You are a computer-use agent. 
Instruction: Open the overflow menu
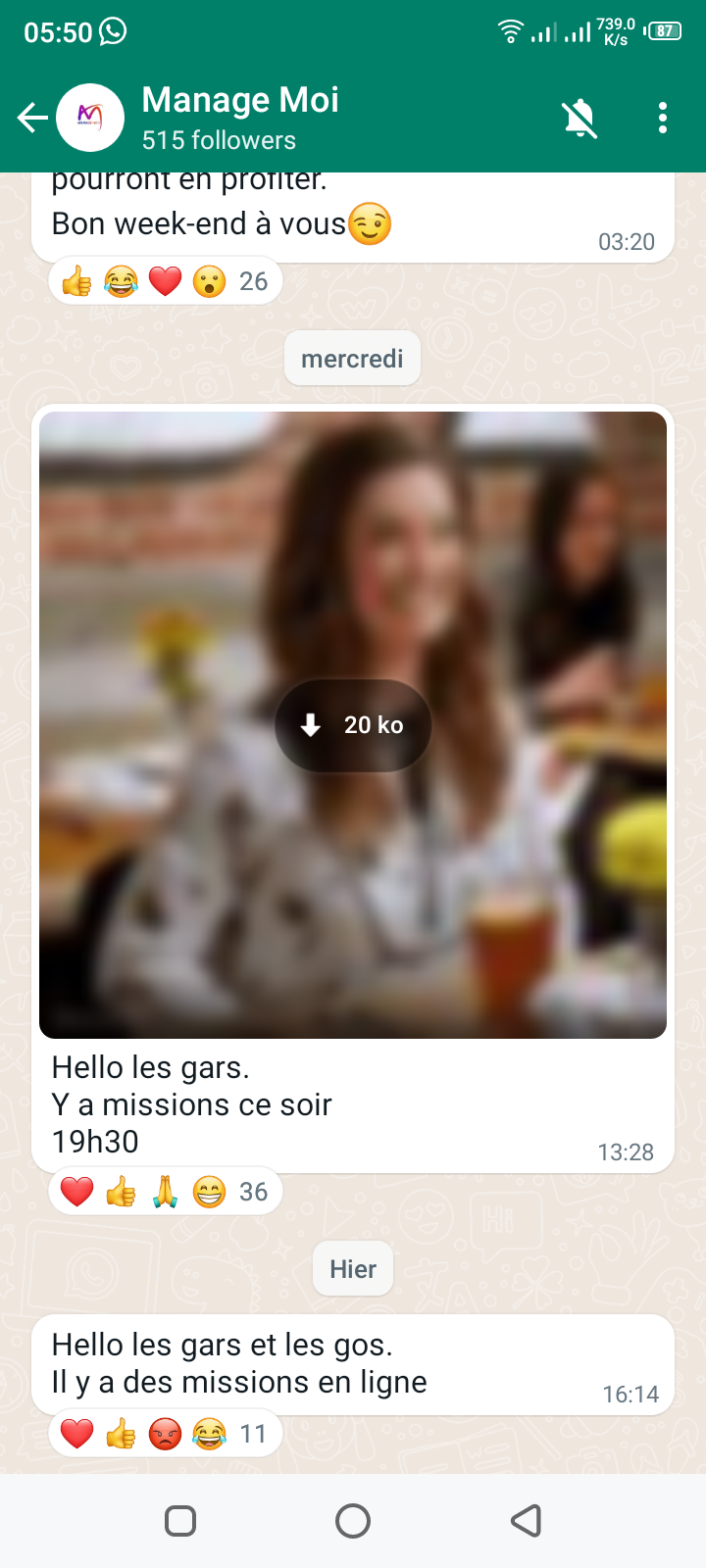coord(663,119)
